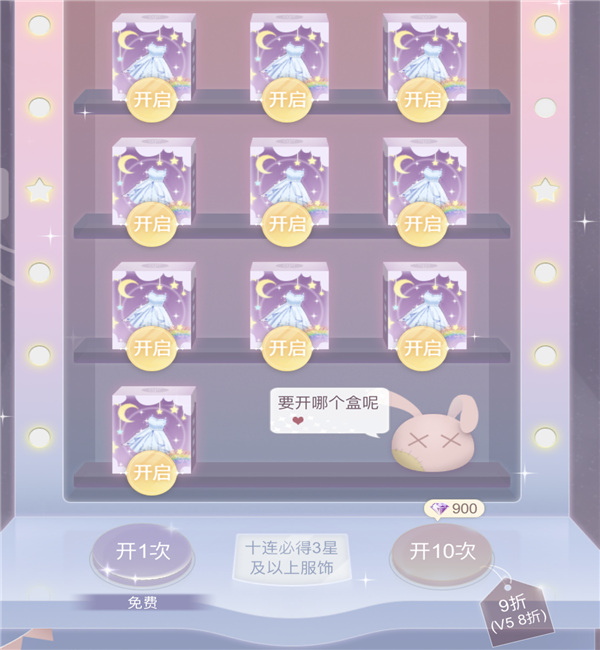Tap 开启 on third shelf's left box
Screen dimensions: 600x650
tap(152, 347)
